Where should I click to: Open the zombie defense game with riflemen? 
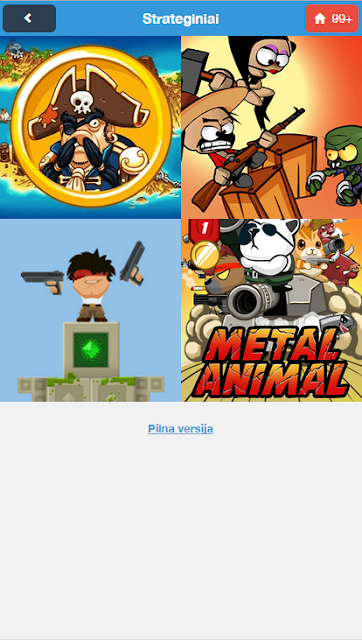271,127
